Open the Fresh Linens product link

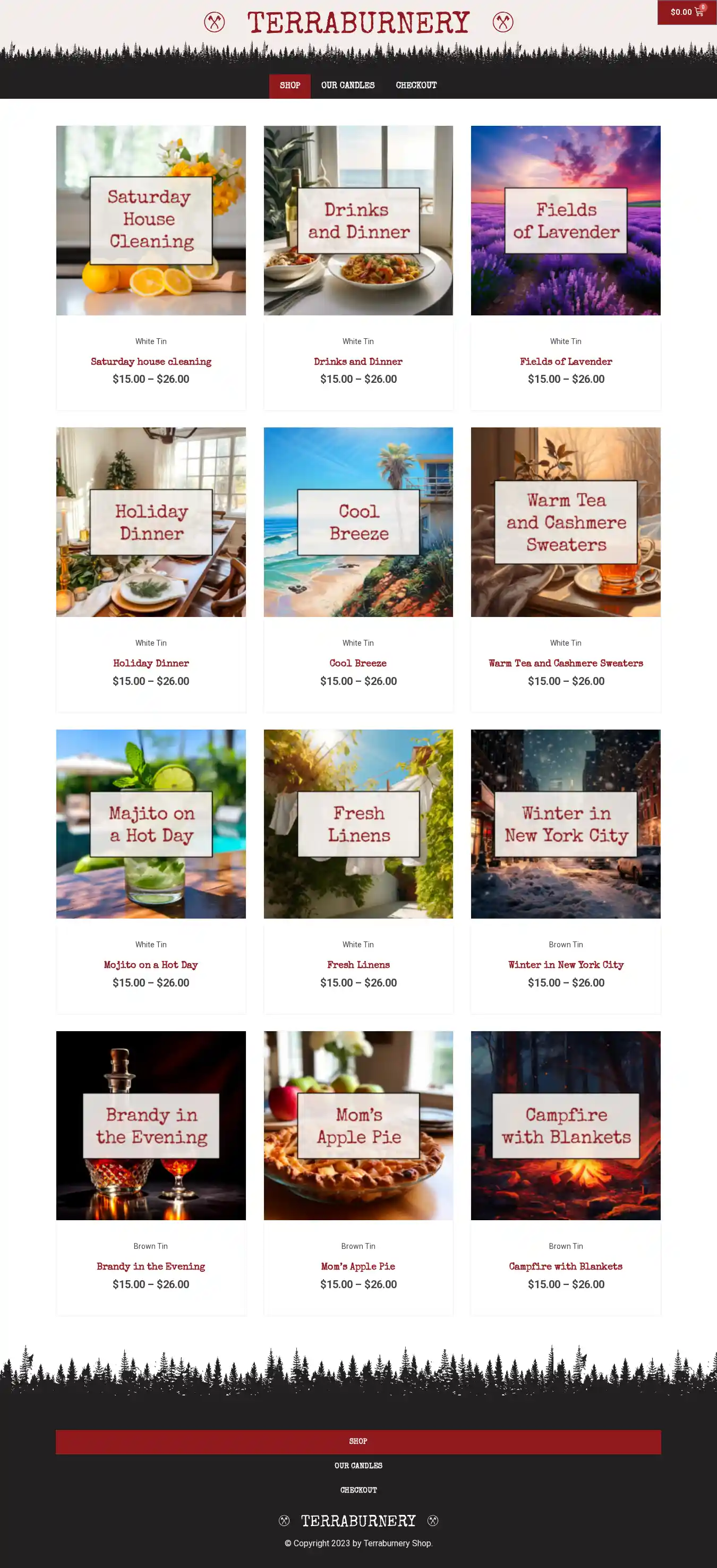(x=358, y=965)
